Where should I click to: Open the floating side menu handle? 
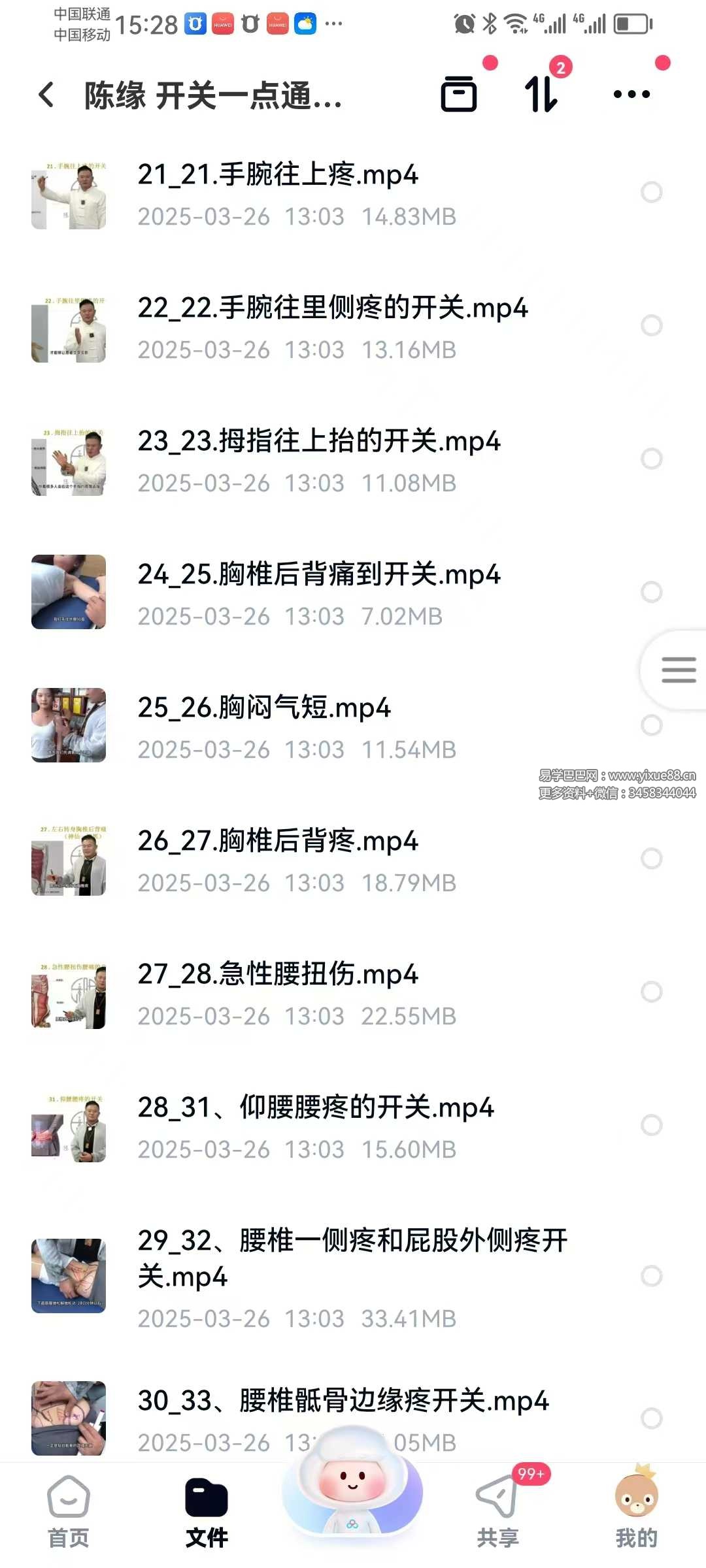pyautogui.click(x=678, y=670)
